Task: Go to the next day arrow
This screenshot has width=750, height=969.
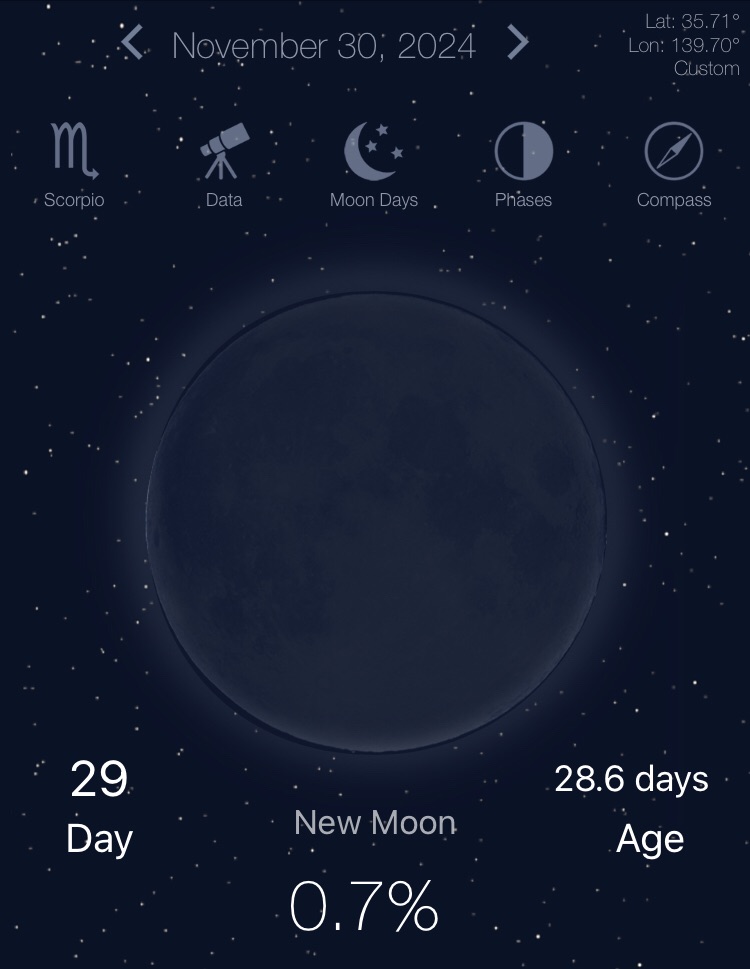Action: pyautogui.click(x=516, y=43)
